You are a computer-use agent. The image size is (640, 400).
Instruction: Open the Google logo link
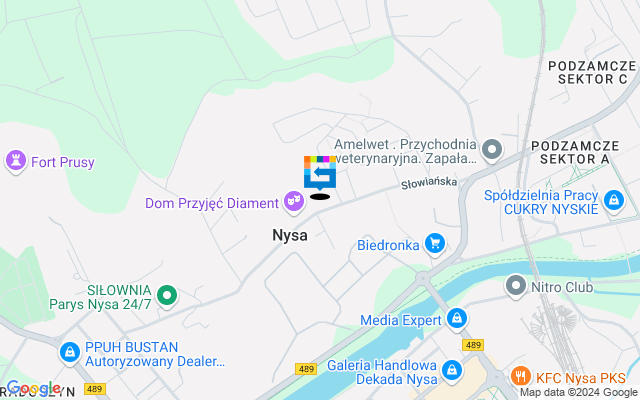coord(33,388)
